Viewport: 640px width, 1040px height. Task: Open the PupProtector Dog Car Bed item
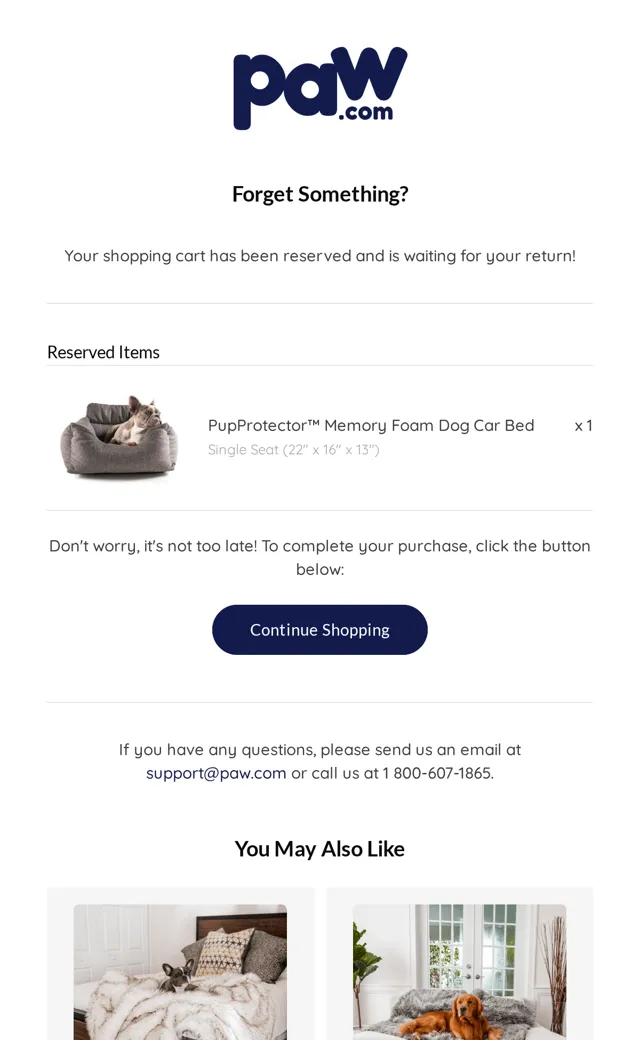(371, 425)
